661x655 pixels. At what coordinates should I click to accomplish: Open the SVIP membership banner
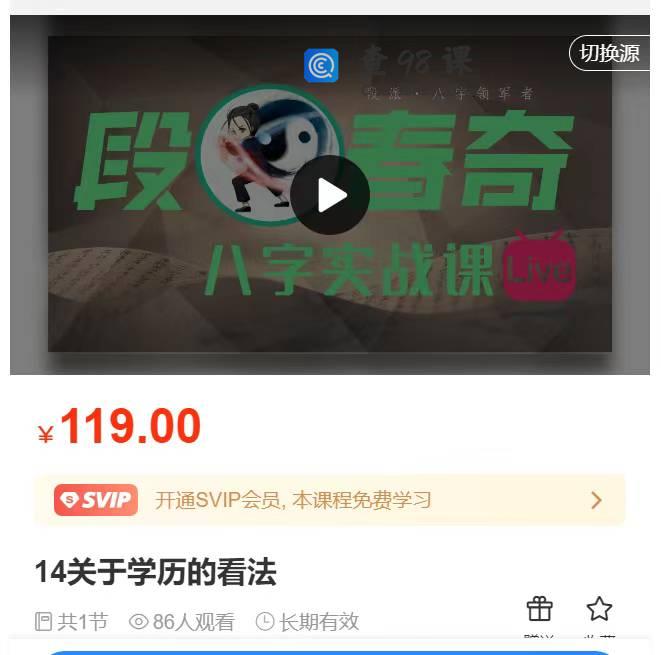(330, 500)
